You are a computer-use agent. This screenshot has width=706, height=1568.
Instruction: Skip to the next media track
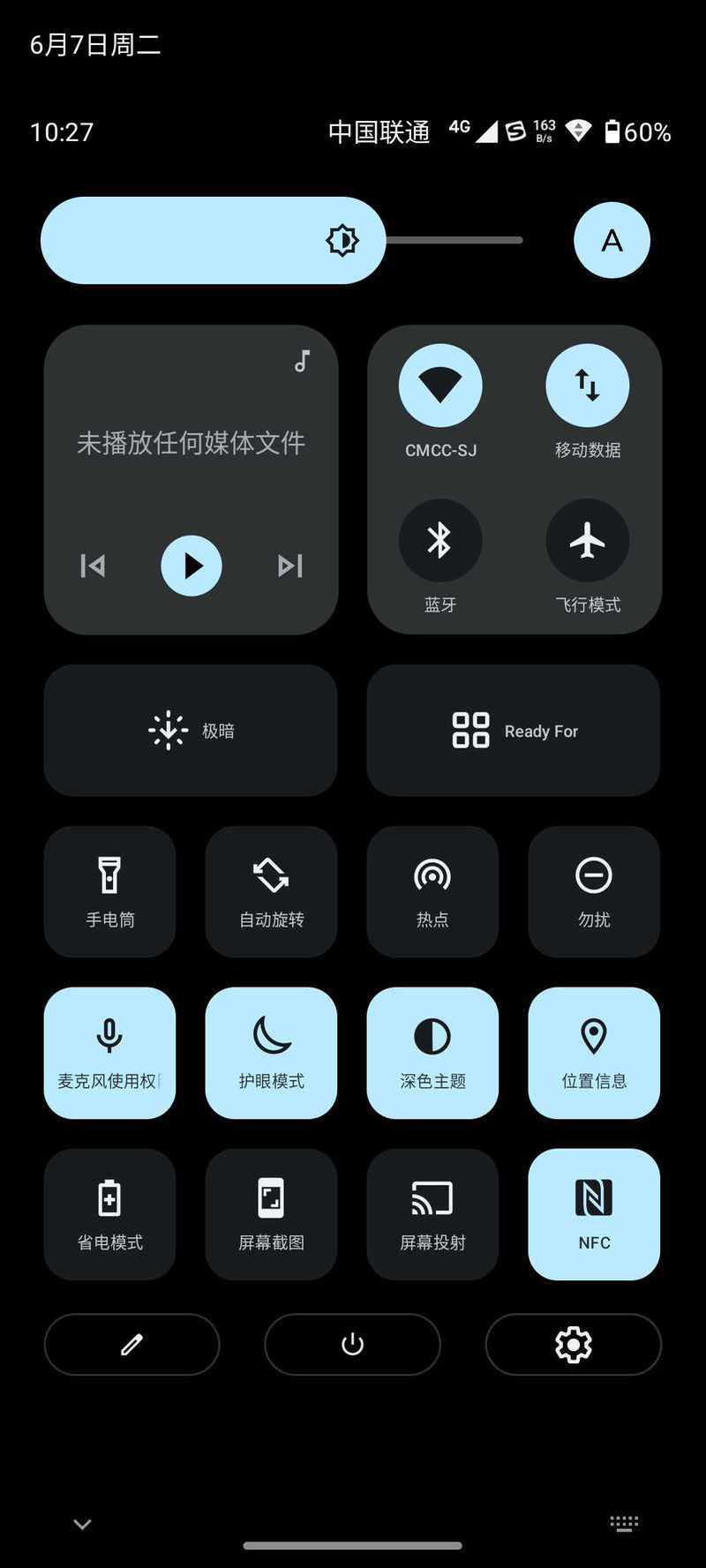click(x=290, y=566)
